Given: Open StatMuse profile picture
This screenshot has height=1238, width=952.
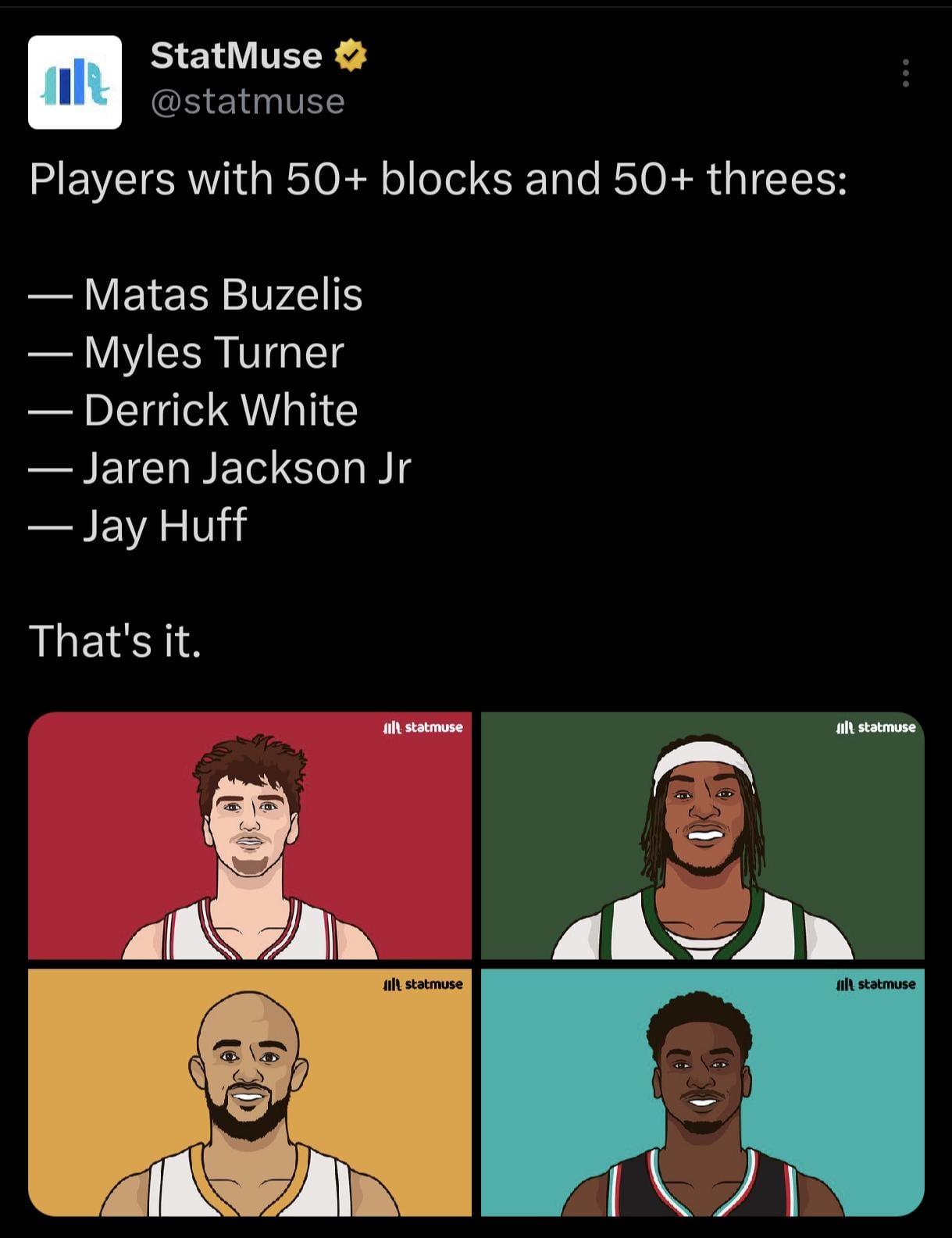Looking at the screenshot, I should click(x=75, y=82).
